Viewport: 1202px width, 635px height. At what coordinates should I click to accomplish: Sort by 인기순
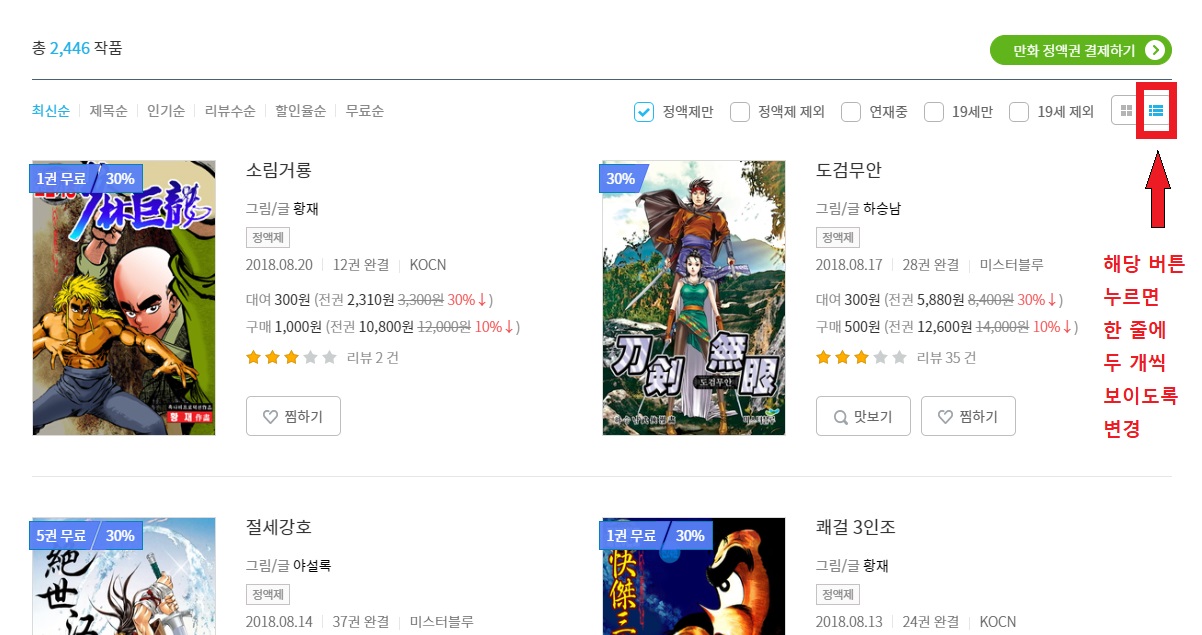click(166, 111)
